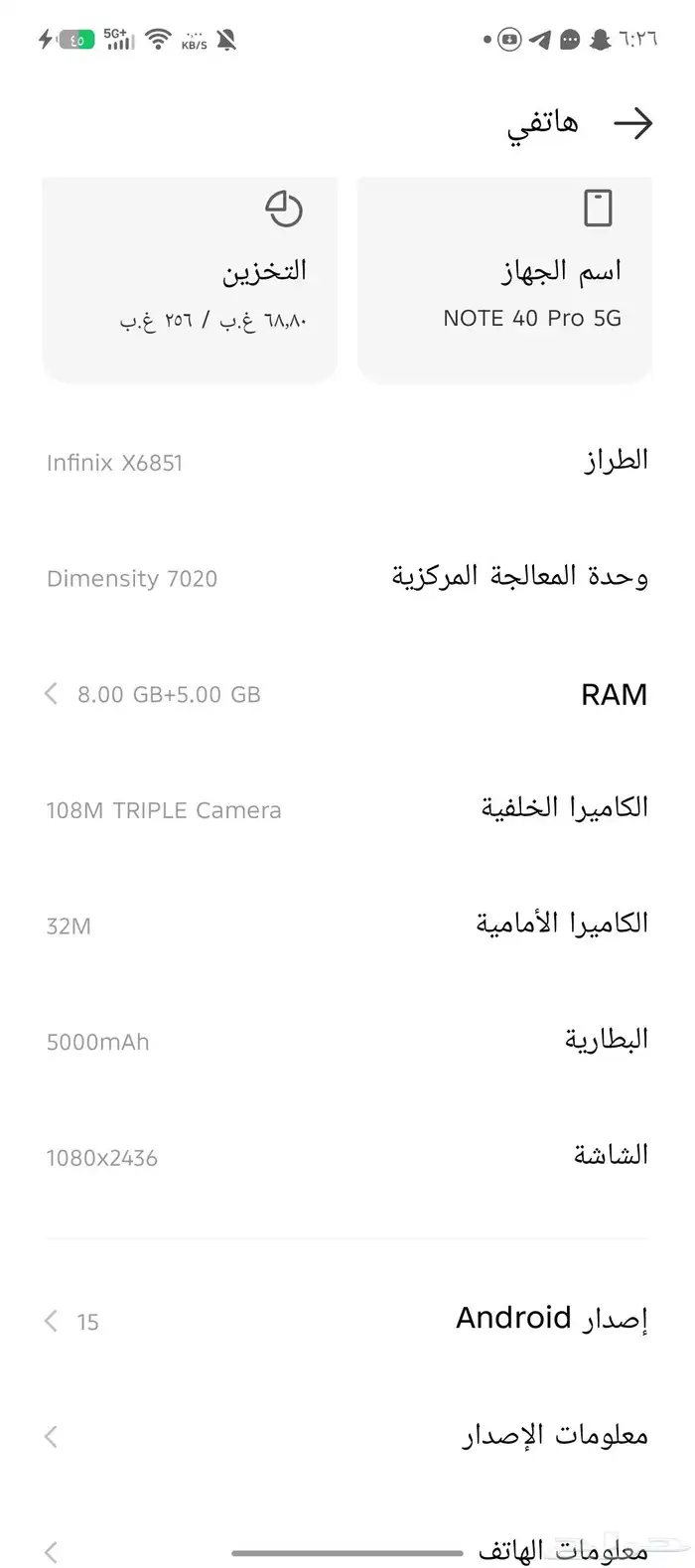Screen dimensions: 695x1568
Task: Open the RAM row
Action: tap(347, 694)
